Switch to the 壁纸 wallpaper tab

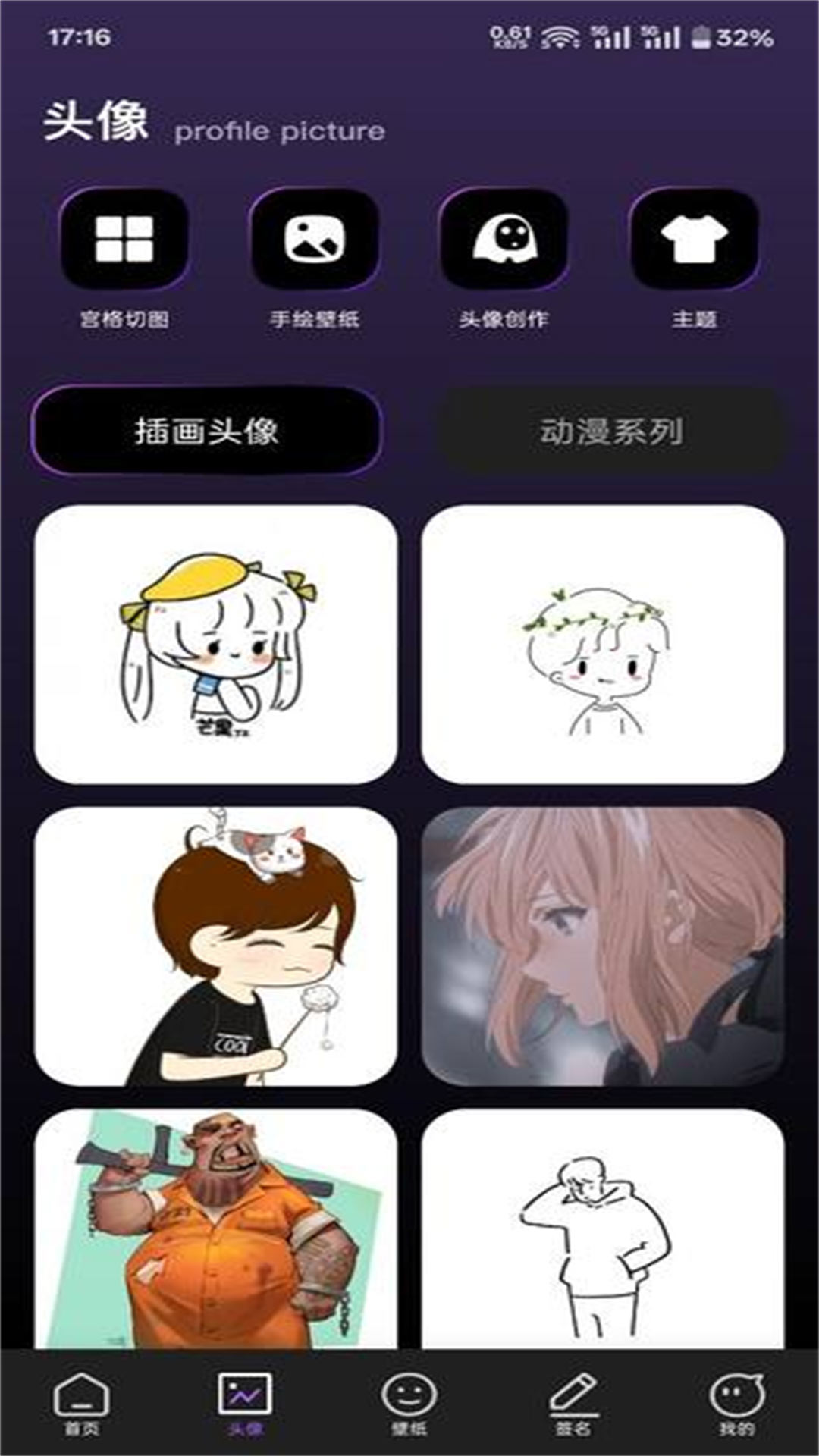click(409, 1403)
